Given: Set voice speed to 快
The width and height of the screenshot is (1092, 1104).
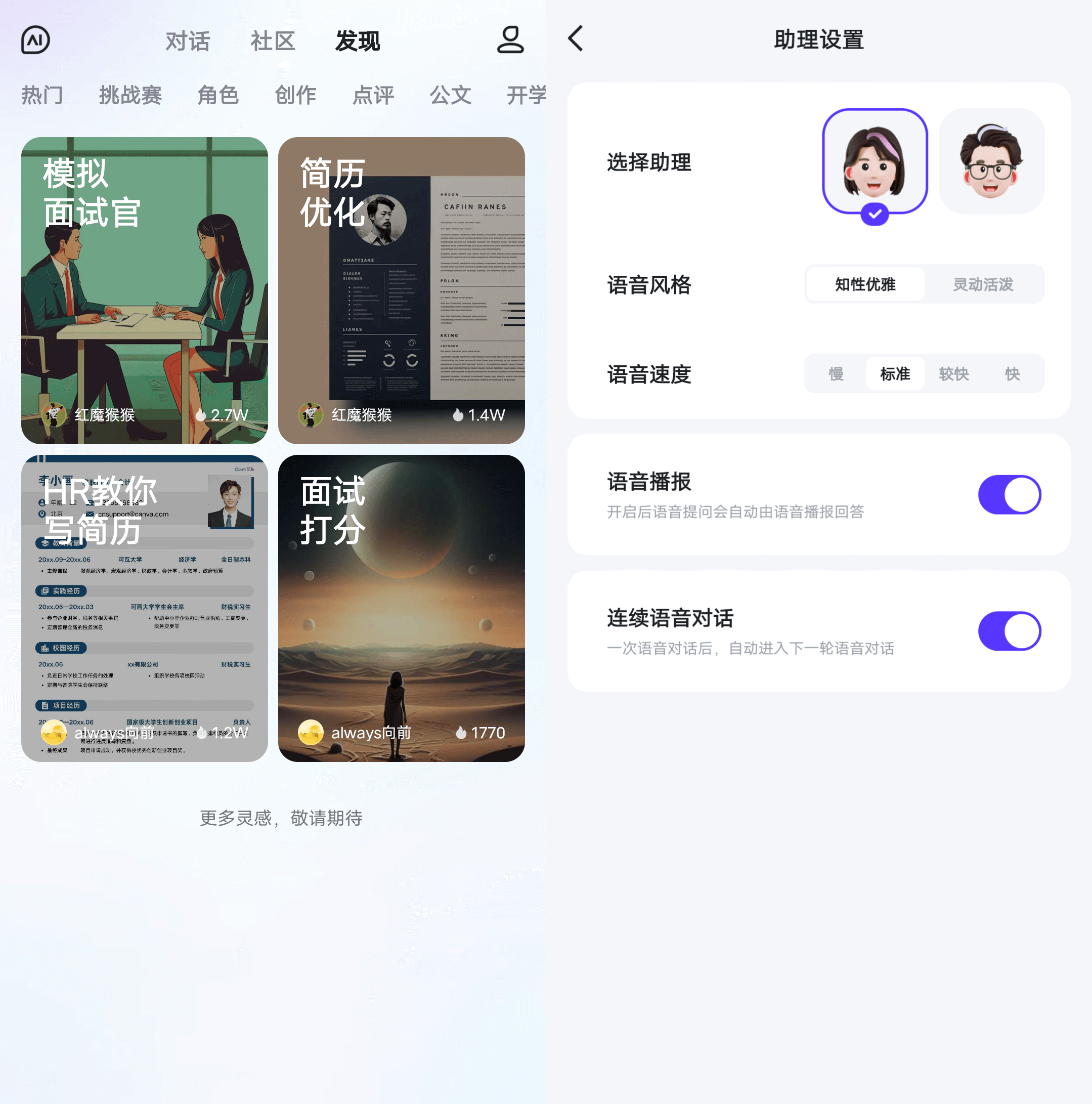Looking at the screenshot, I should coord(1012,374).
